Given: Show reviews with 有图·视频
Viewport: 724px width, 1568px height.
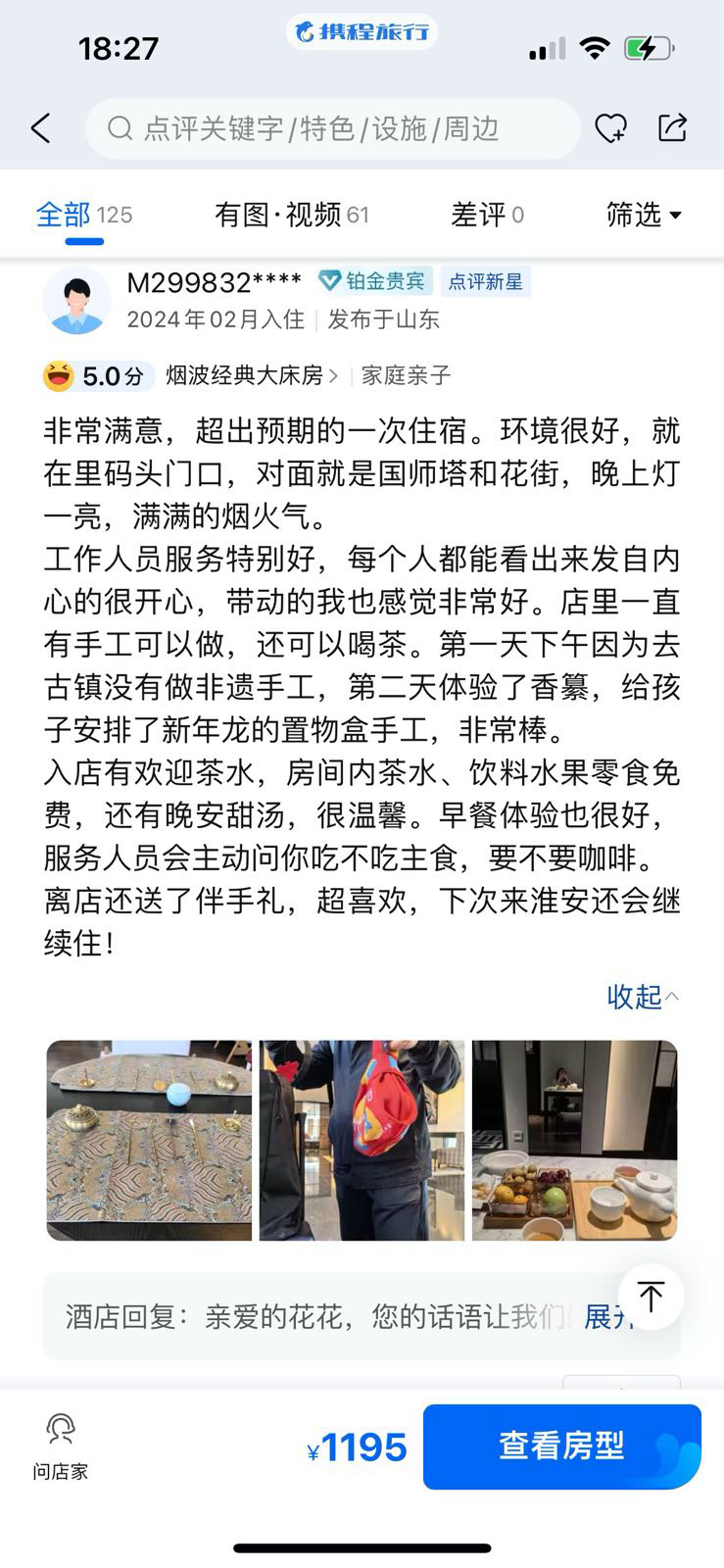Looking at the screenshot, I should [291, 215].
